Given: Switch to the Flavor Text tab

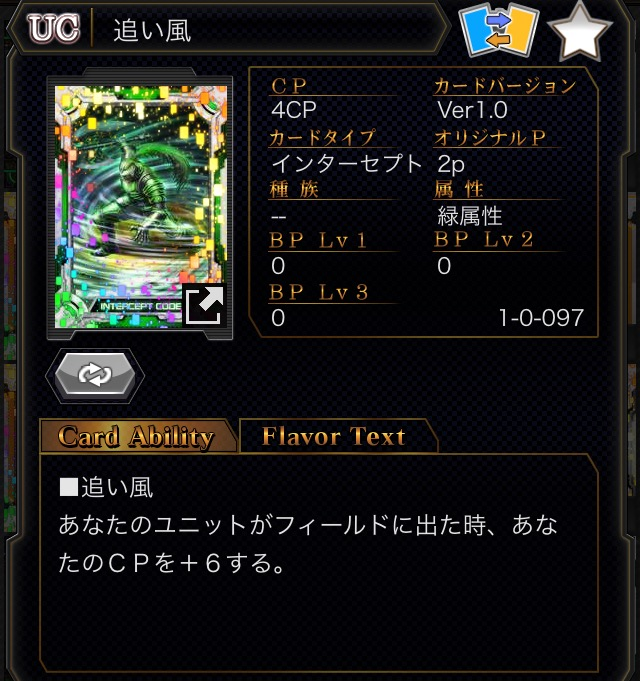Looking at the screenshot, I should click(334, 437).
